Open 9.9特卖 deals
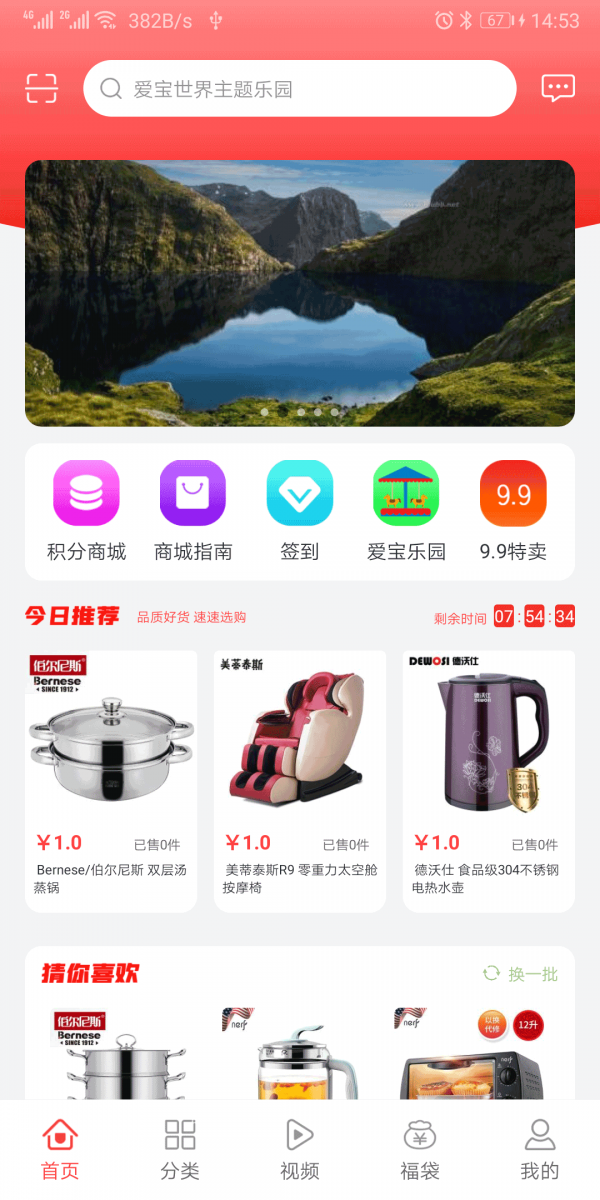Viewport: 600px width, 1200px height. click(x=513, y=510)
